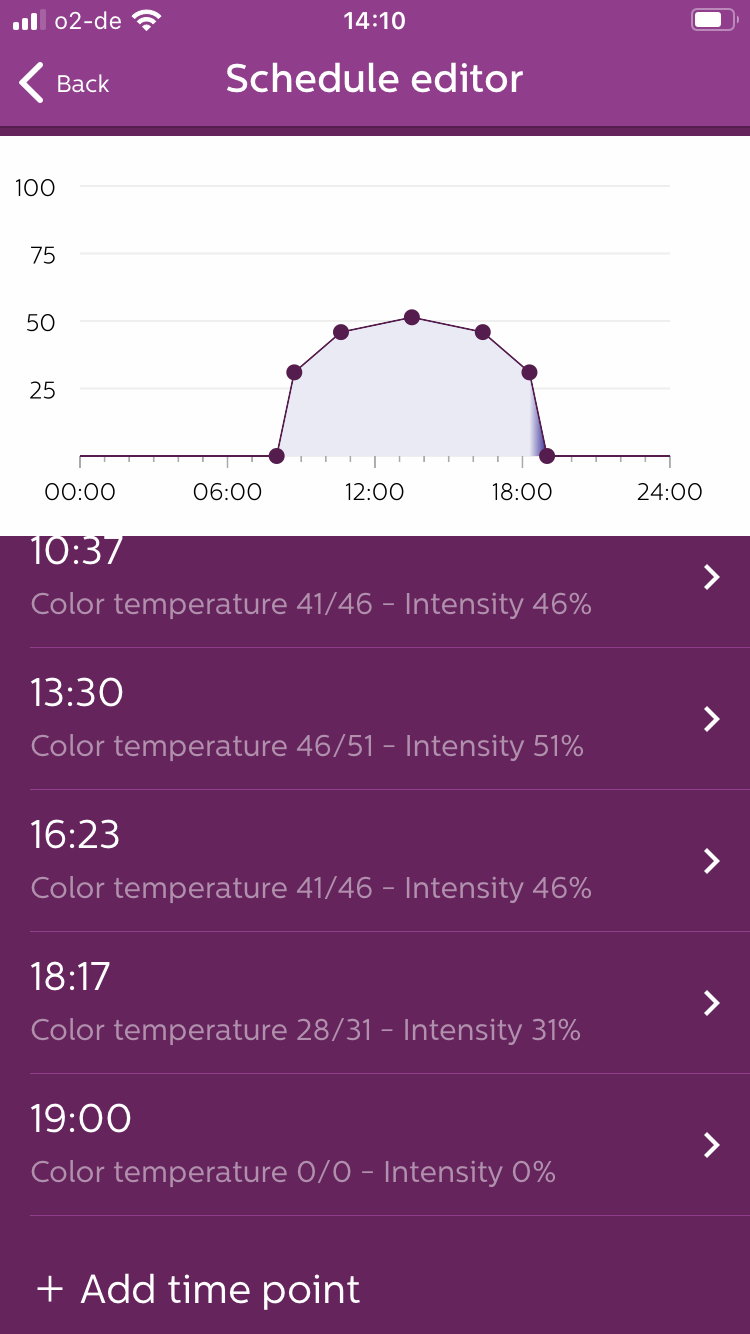This screenshot has height=1334, width=750.
Task: Add a new time point
Action: click(198, 1289)
